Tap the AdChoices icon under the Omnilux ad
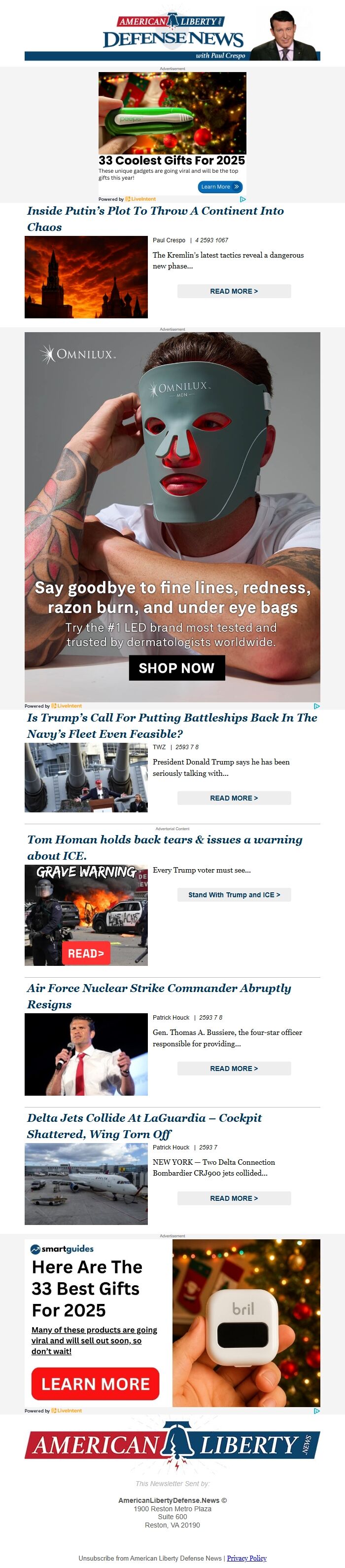The image size is (345, 1568). click(316, 706)
